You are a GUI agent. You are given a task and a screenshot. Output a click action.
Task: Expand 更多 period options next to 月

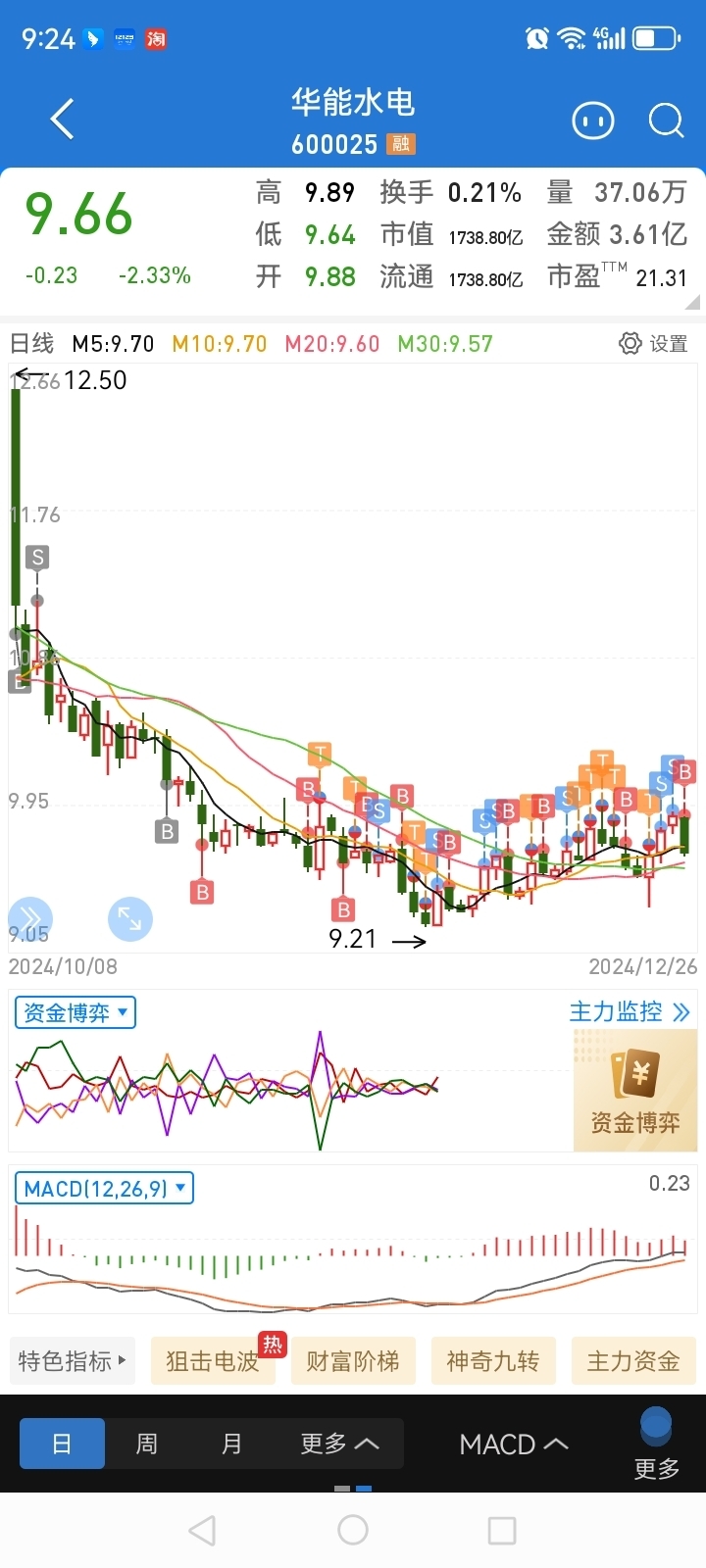pos(339,1444)
